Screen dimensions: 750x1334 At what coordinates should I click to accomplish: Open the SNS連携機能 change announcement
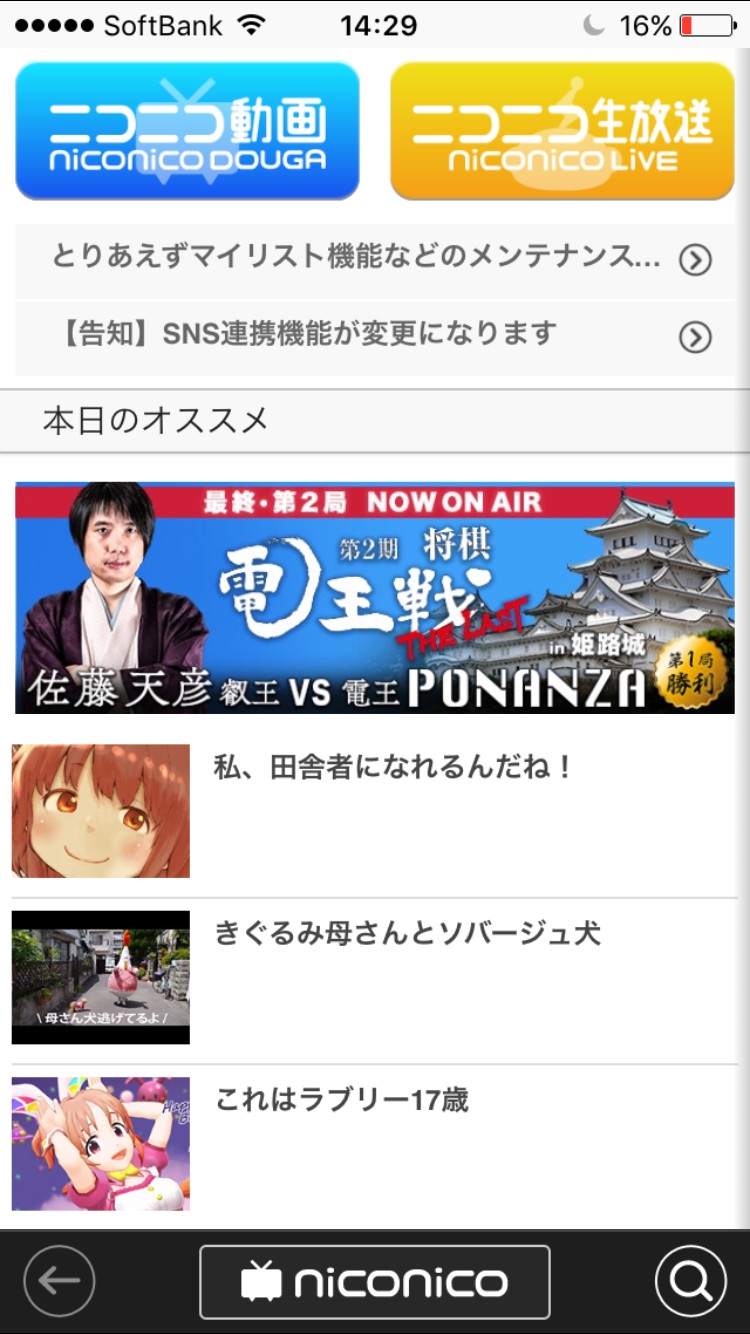click(375, 335)
